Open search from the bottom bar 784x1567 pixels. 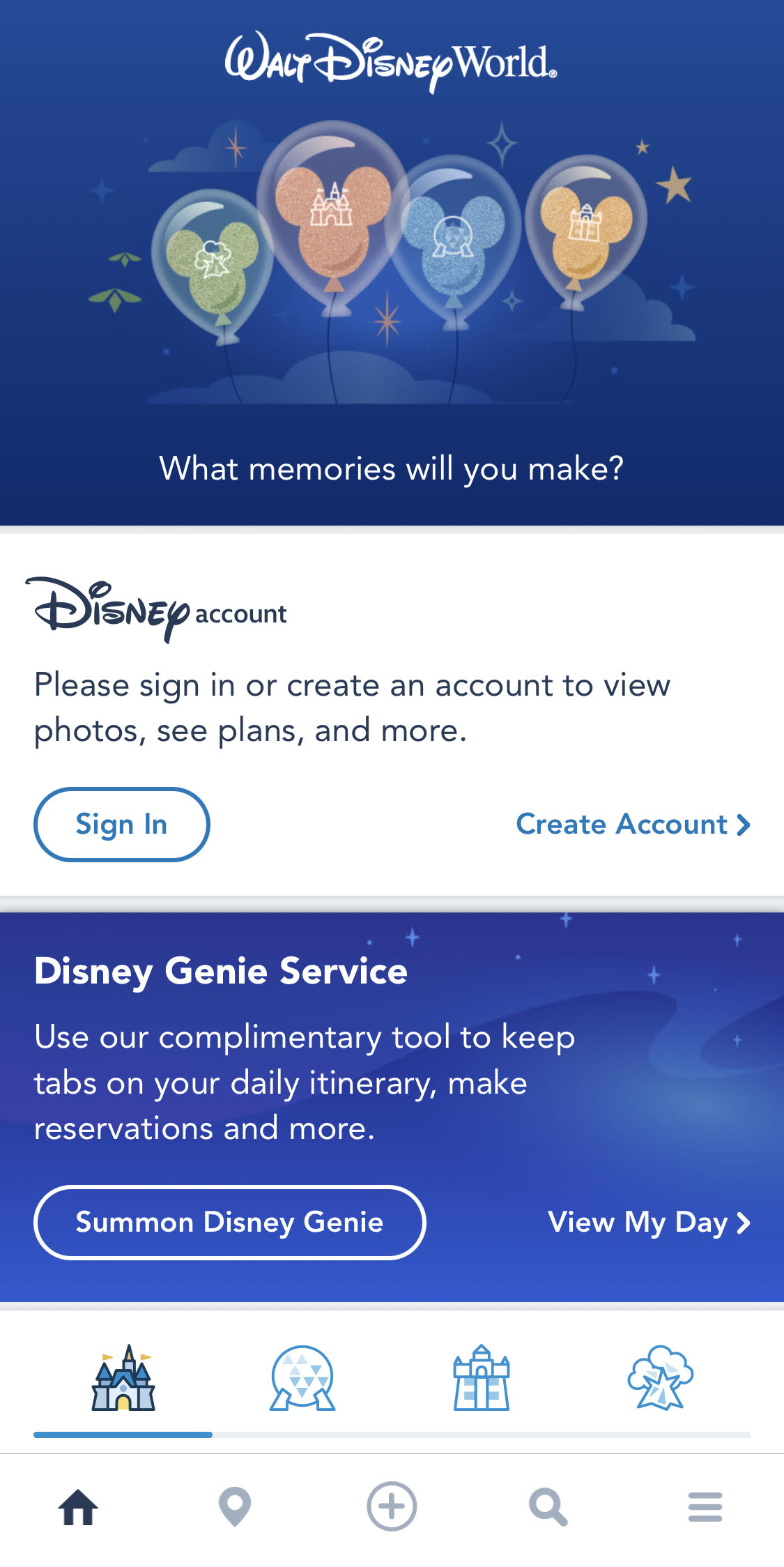[x=548, y=1507]
